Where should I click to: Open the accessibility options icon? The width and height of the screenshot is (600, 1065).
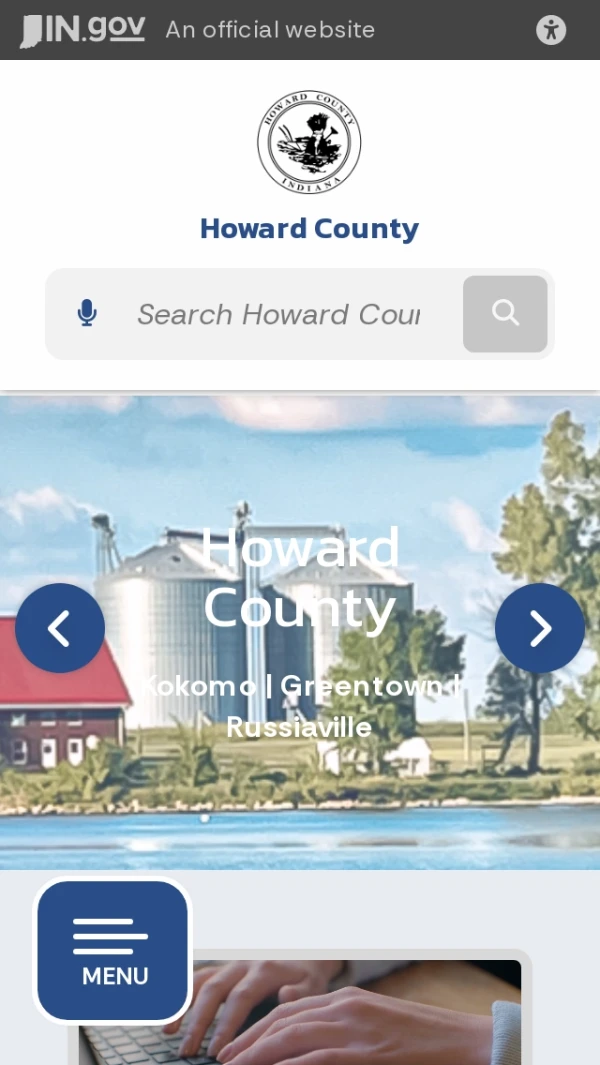point(551,30)
